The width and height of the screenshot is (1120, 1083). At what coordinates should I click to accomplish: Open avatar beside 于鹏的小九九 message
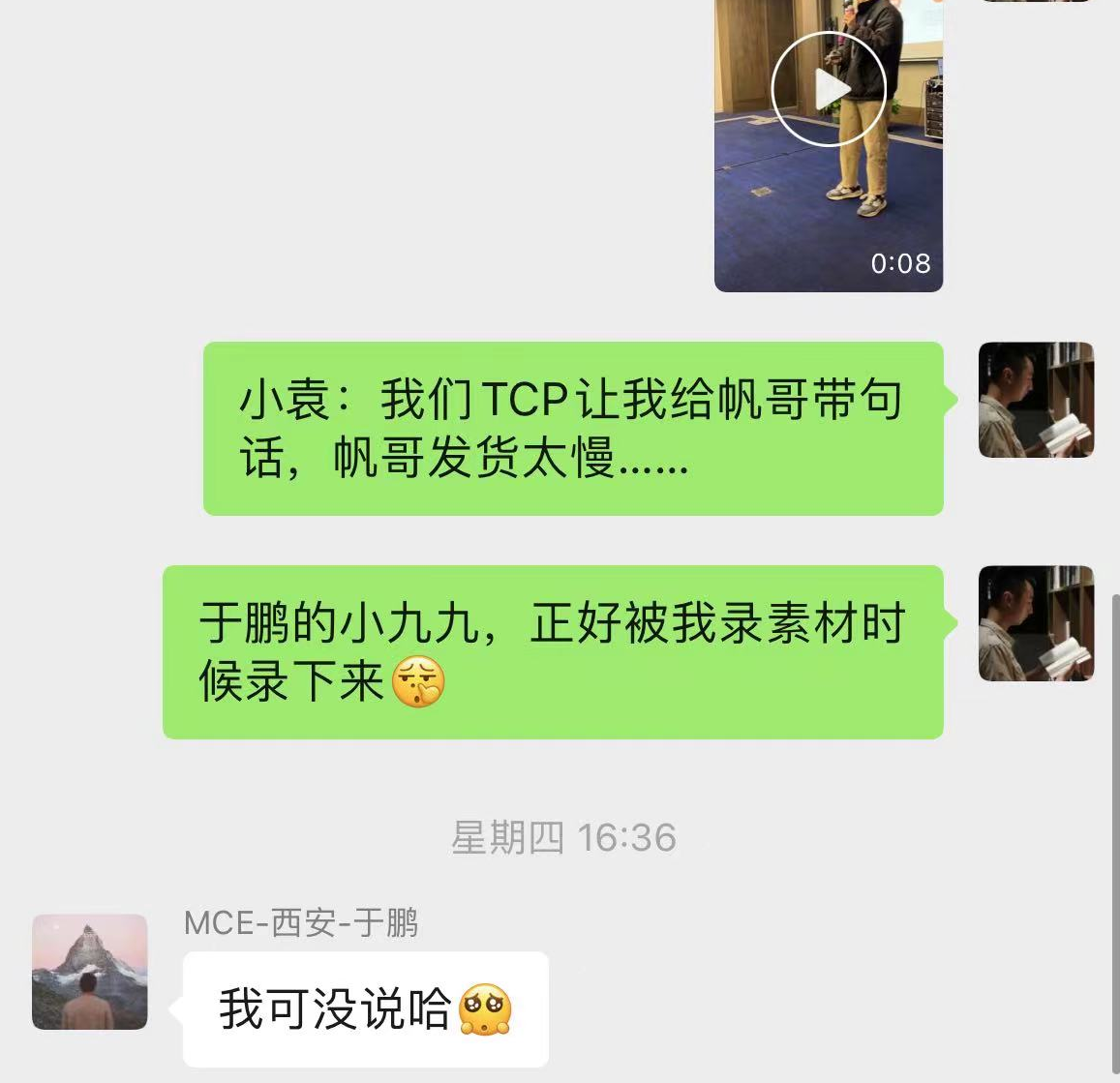1036,623
